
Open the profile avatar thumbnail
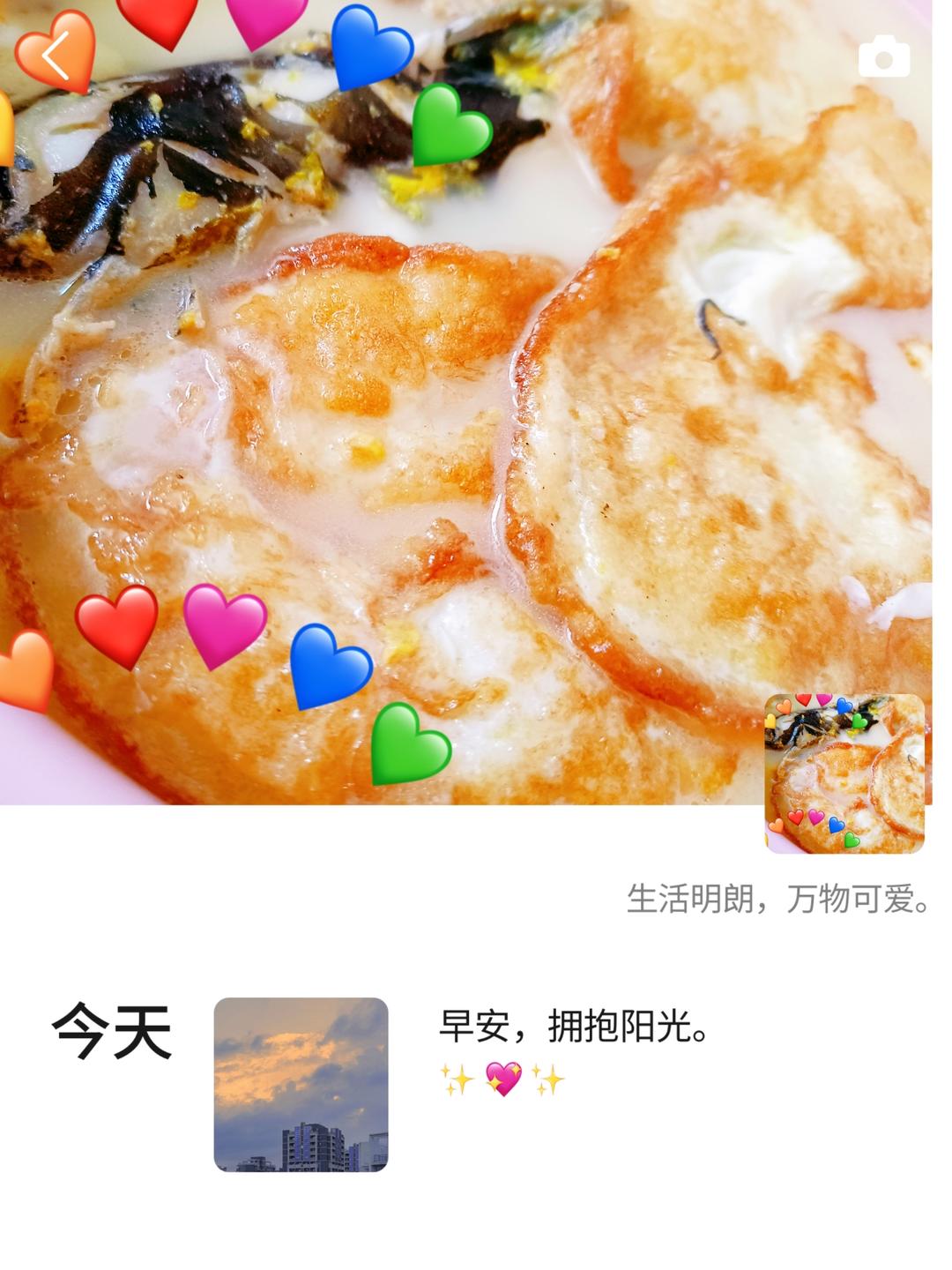(x=844, y=773)
